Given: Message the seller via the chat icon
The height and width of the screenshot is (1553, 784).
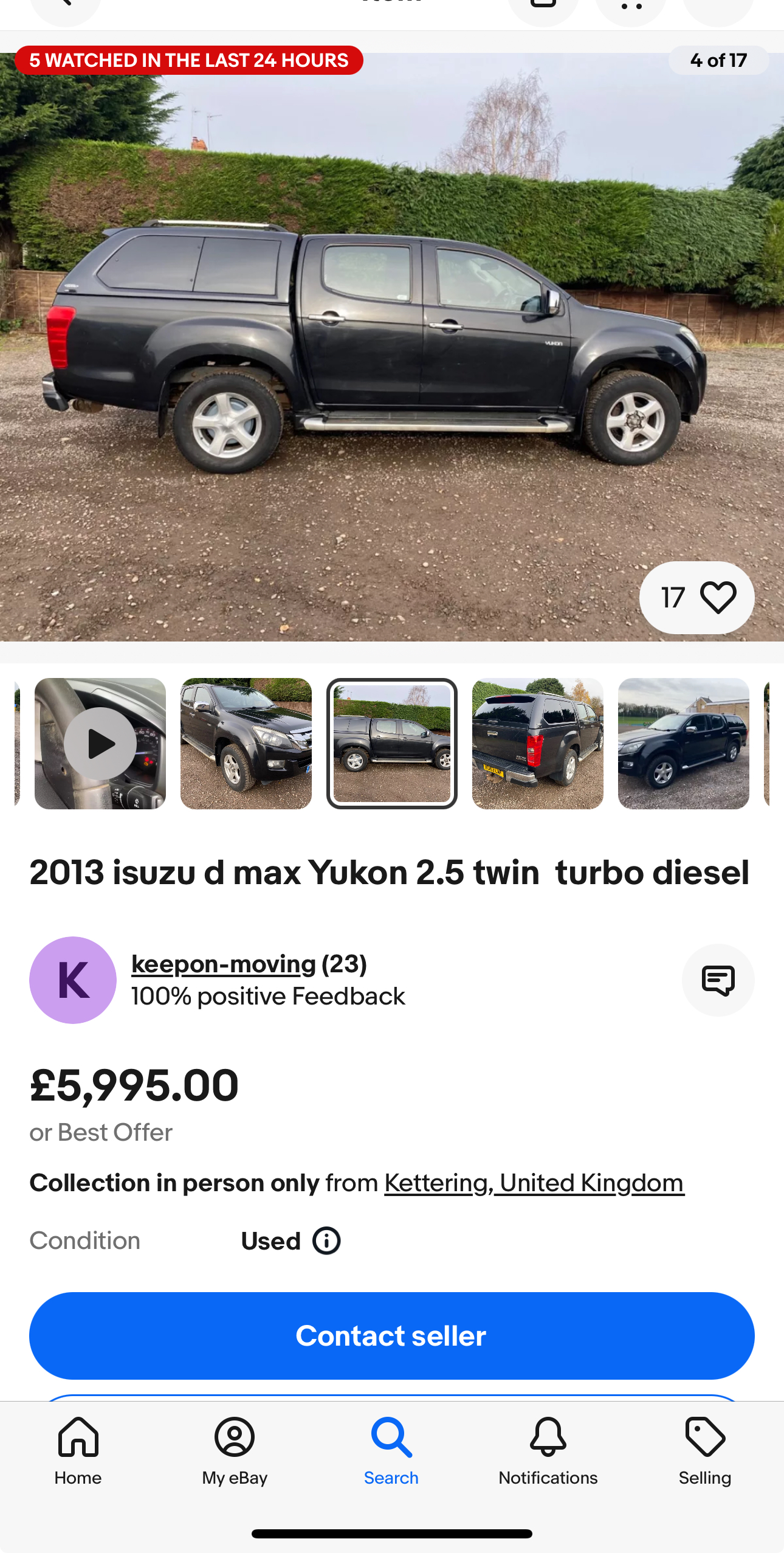Looking at the screenshot, I should pyautogui.click(x=718, y=980).
